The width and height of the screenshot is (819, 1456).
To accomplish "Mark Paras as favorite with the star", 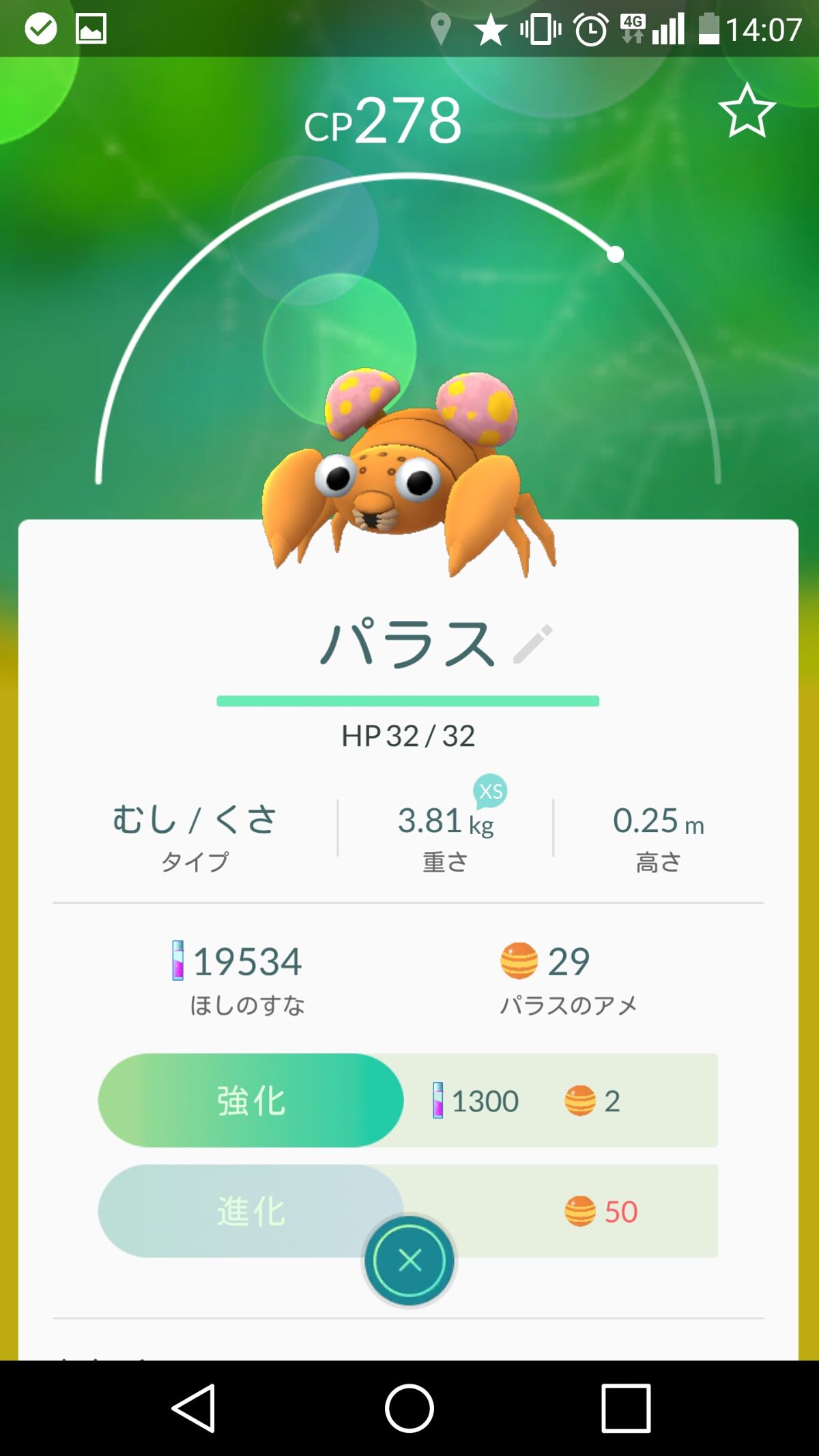I will (747, 111).
